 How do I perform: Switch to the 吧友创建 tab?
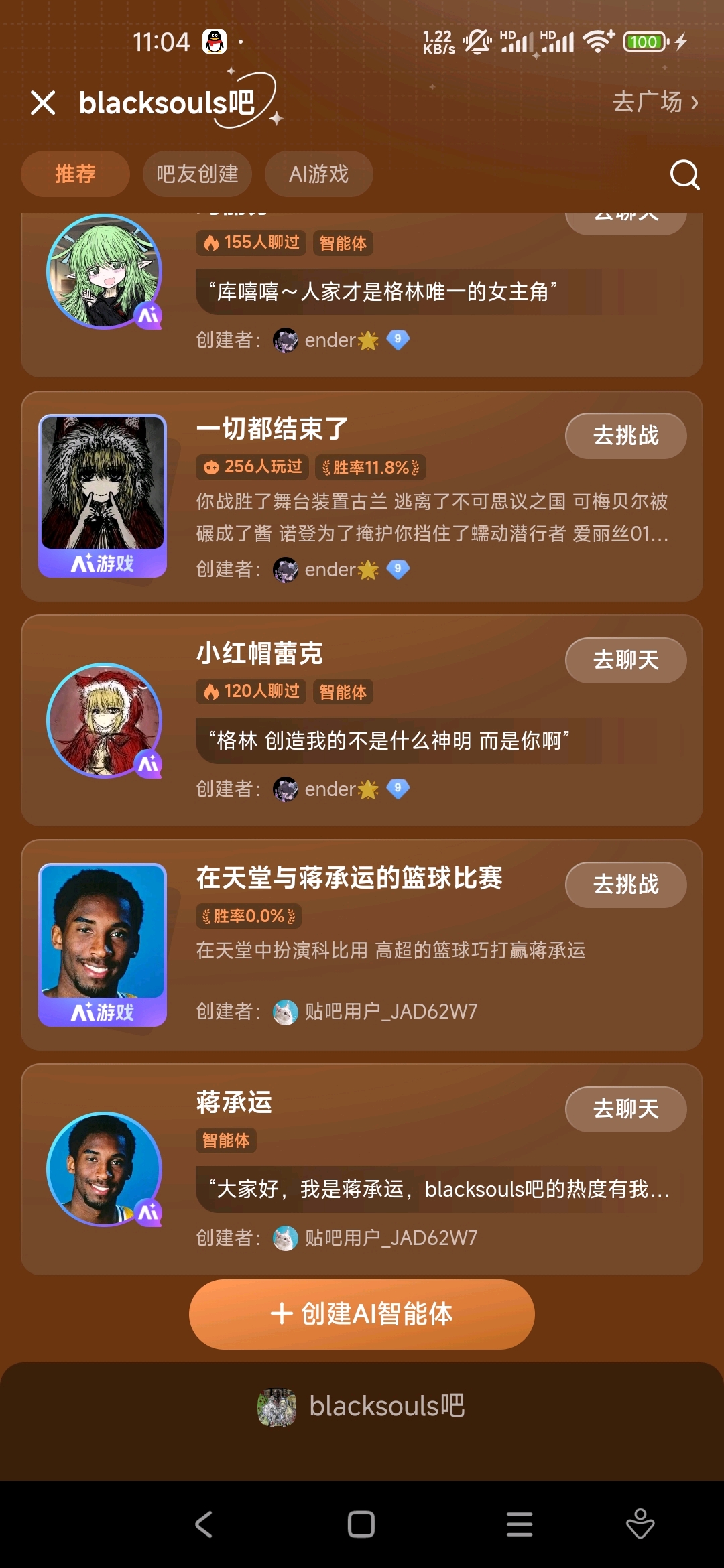point(197,174)
